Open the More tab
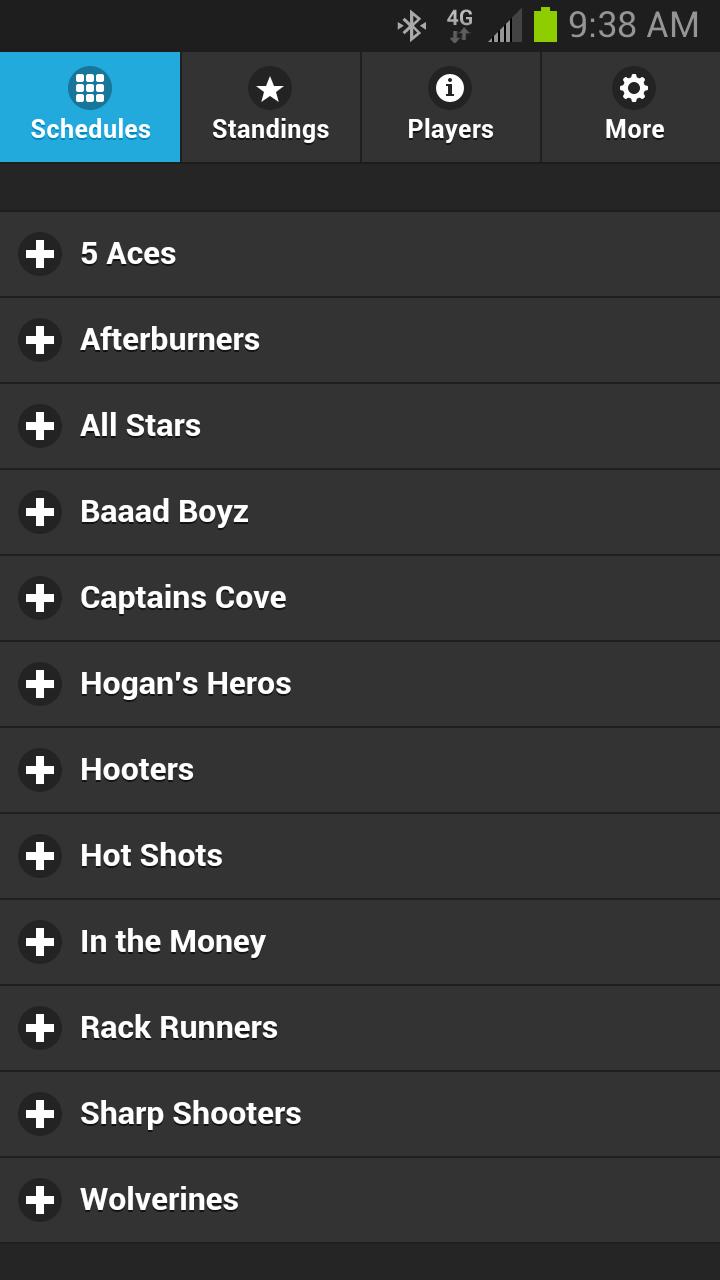720x1280 pixels. coord(633,107)
